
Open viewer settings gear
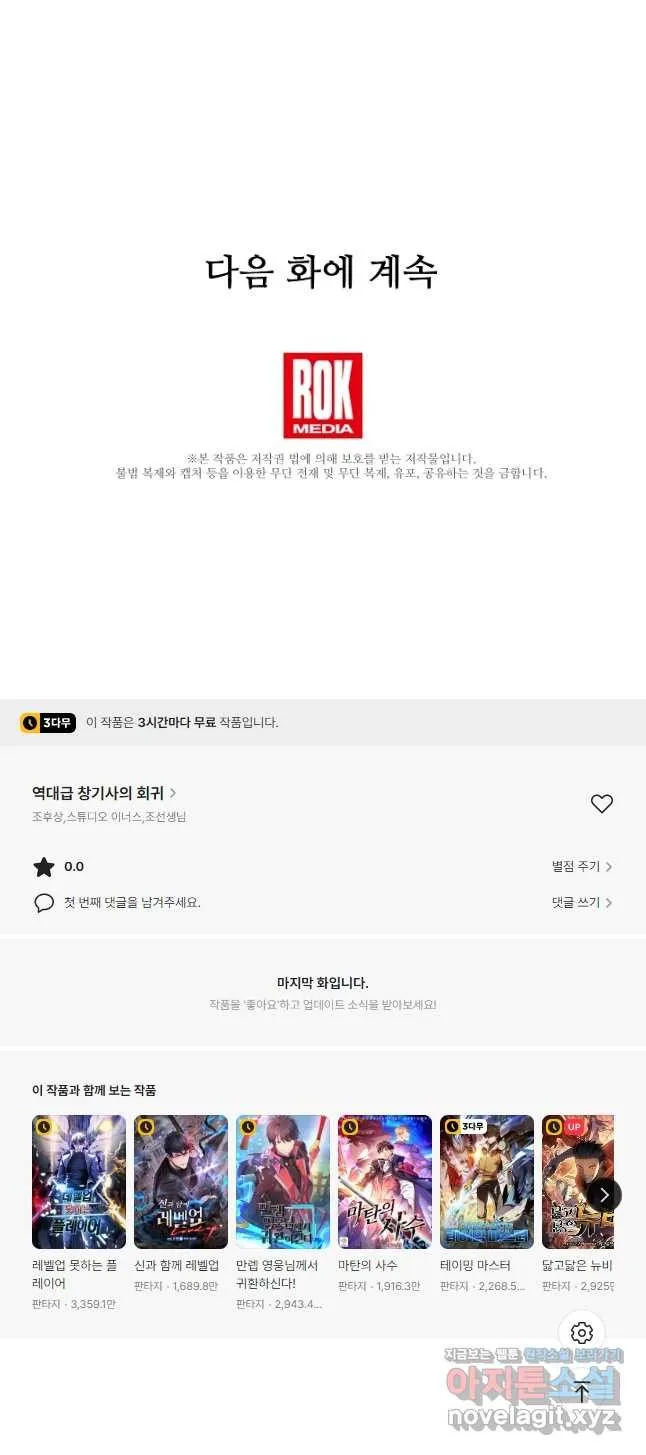(582, 1333)
